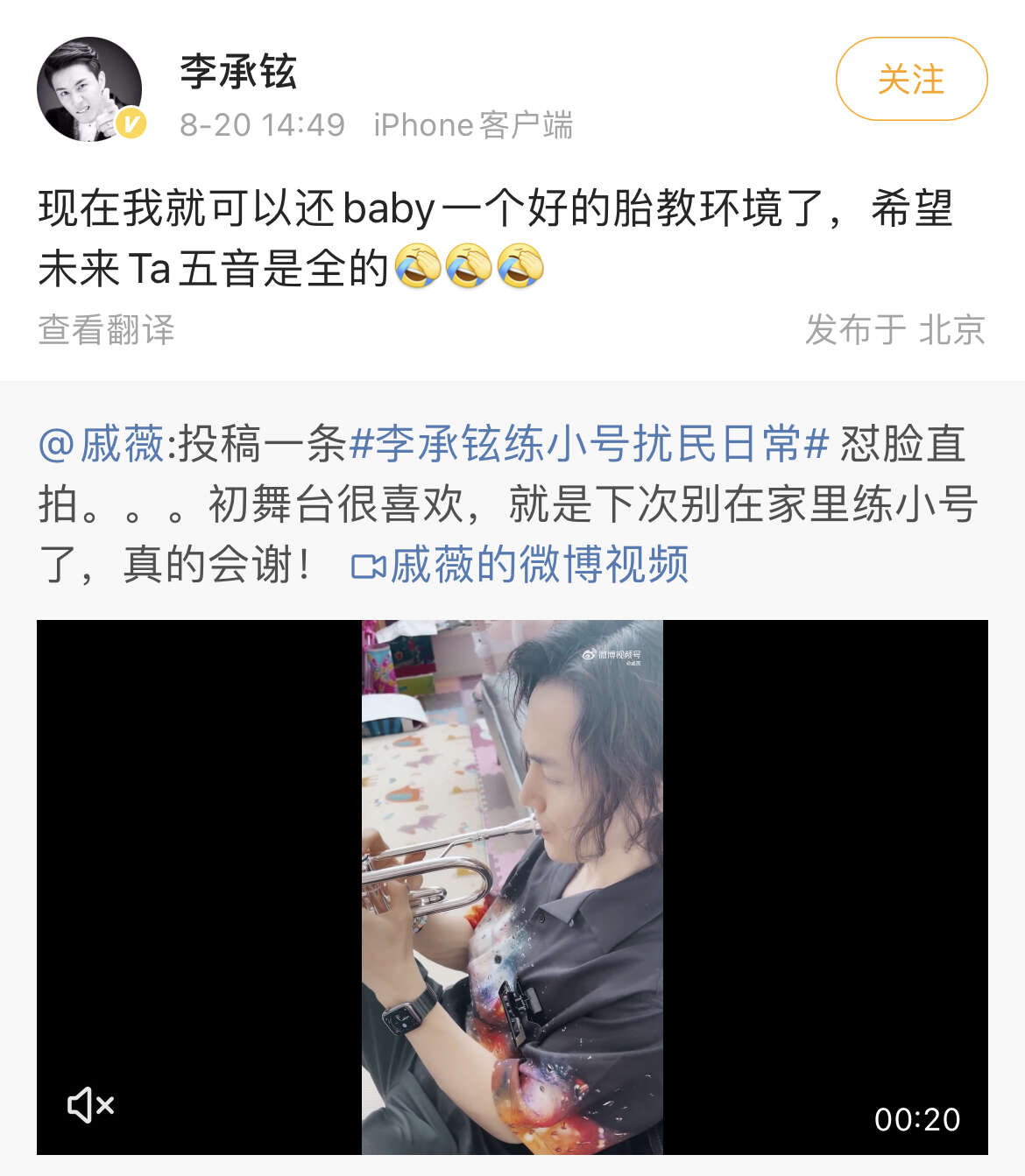The height and width of the screenshot is (1176, 1025).
Task: Play the trumpet practice video
Action: (x=512, y=886)
